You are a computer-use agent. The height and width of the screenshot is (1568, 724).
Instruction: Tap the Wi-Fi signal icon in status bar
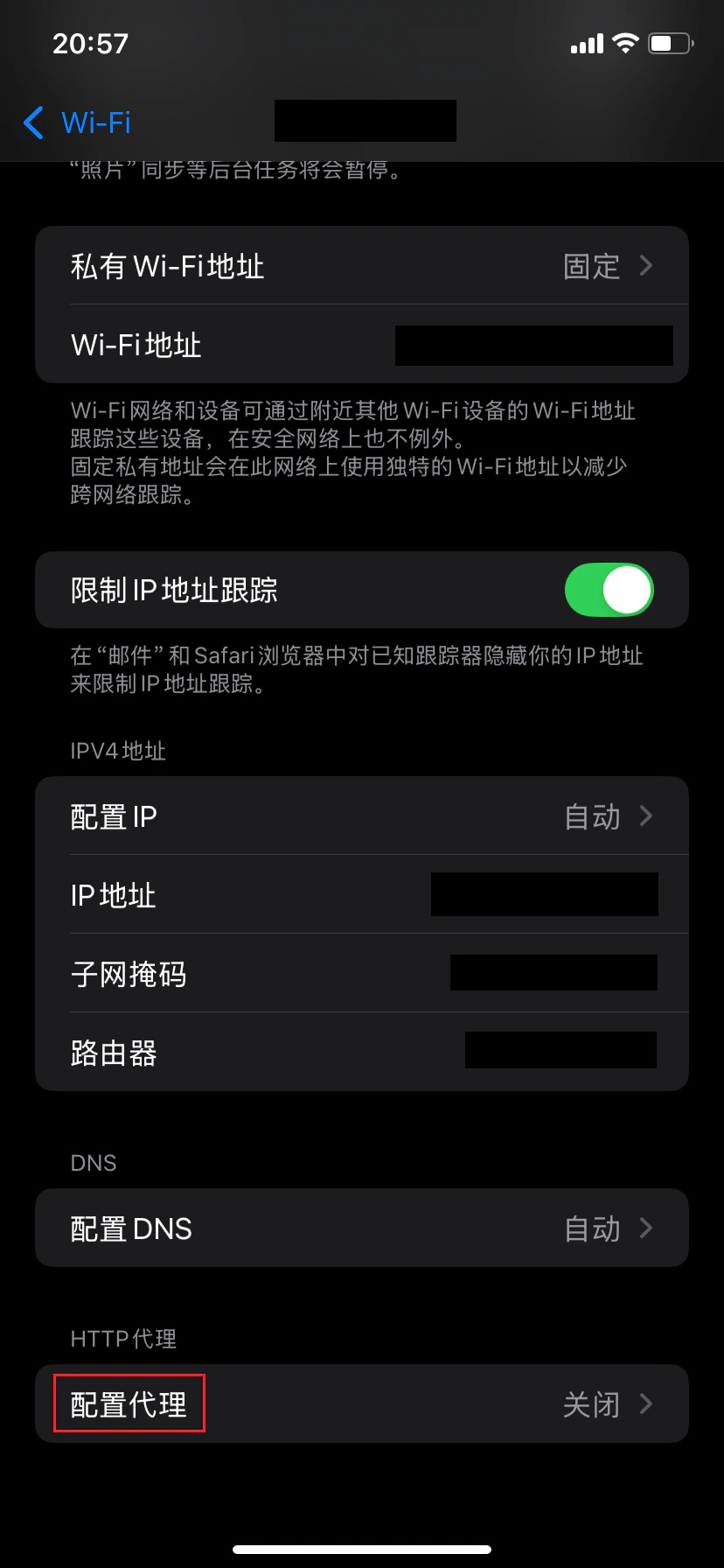626,43
